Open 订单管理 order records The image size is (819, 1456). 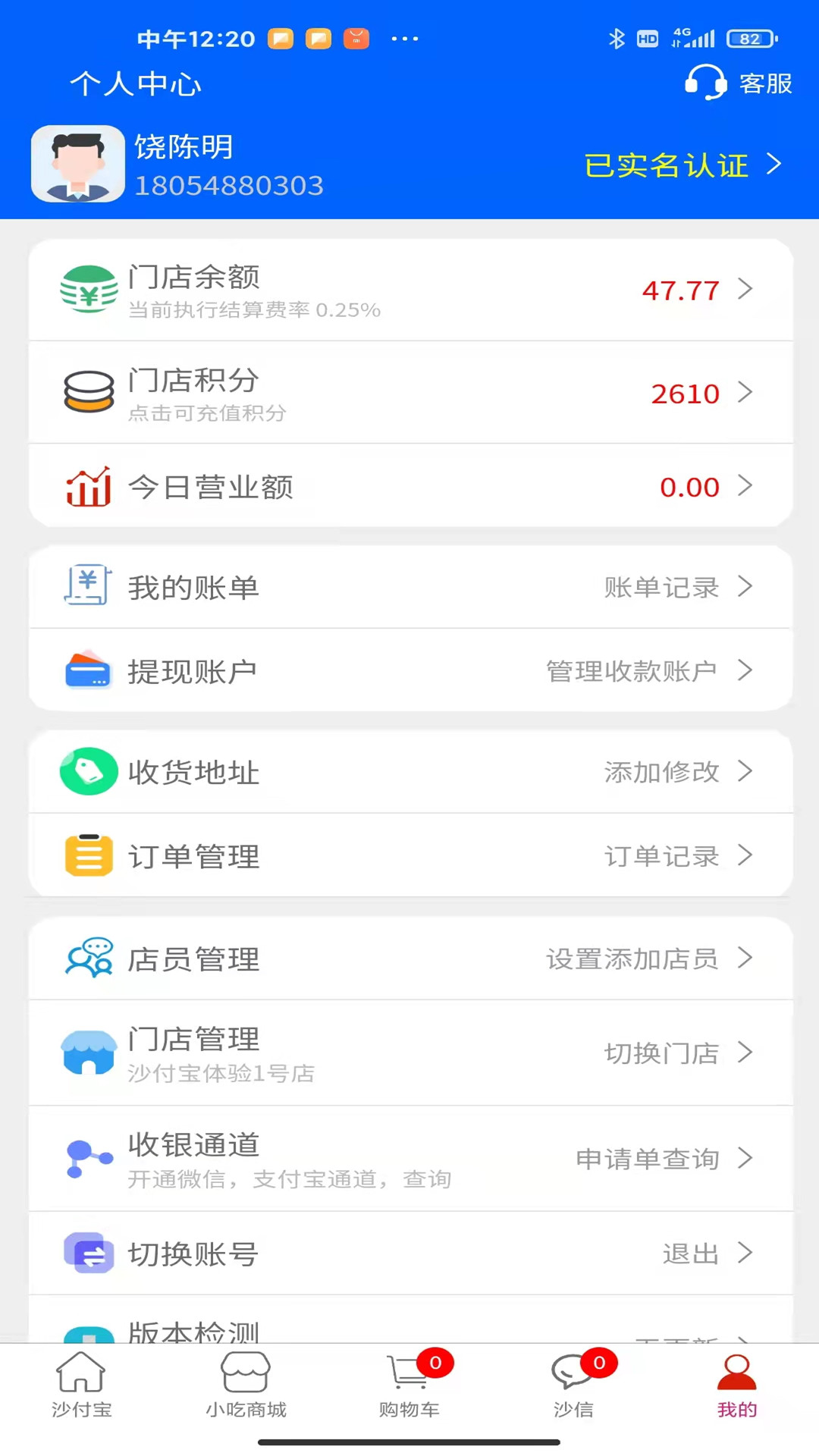click(x=410, y=856)
